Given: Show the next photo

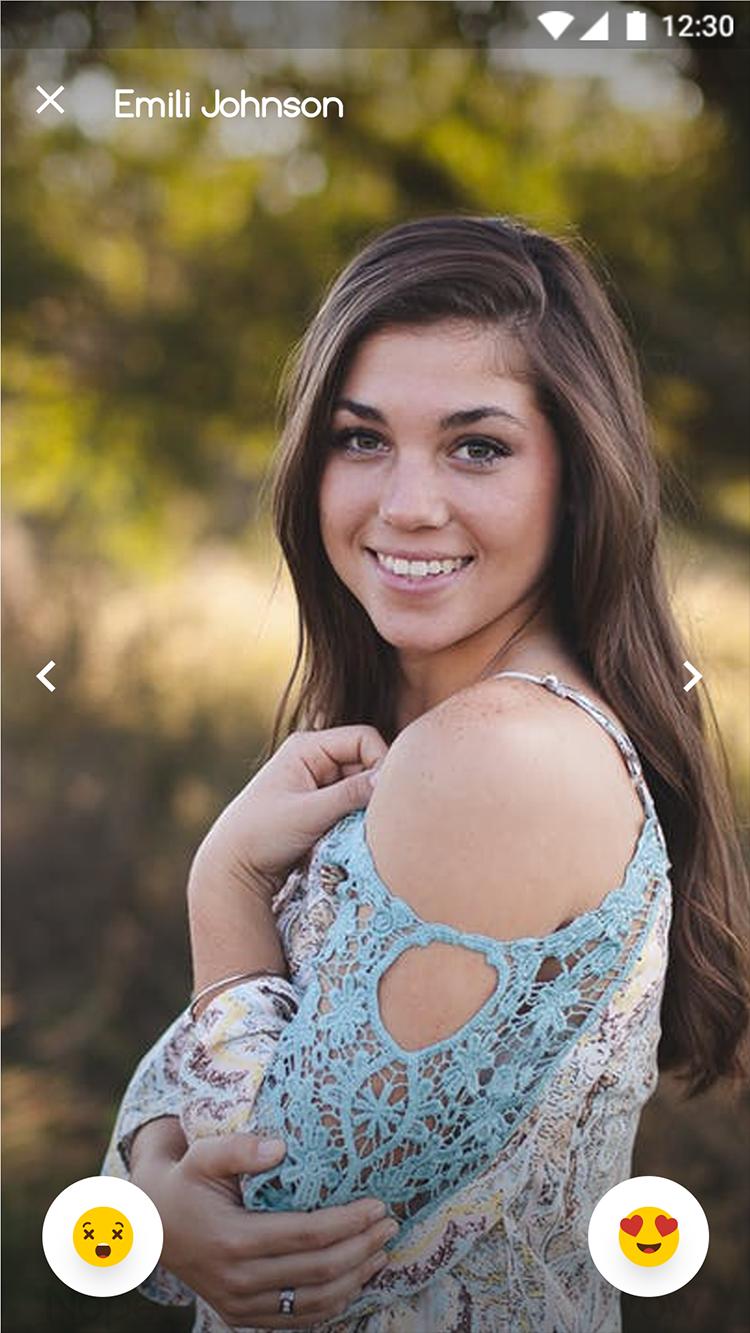Looking at the screenshot, I should [692, 677].
